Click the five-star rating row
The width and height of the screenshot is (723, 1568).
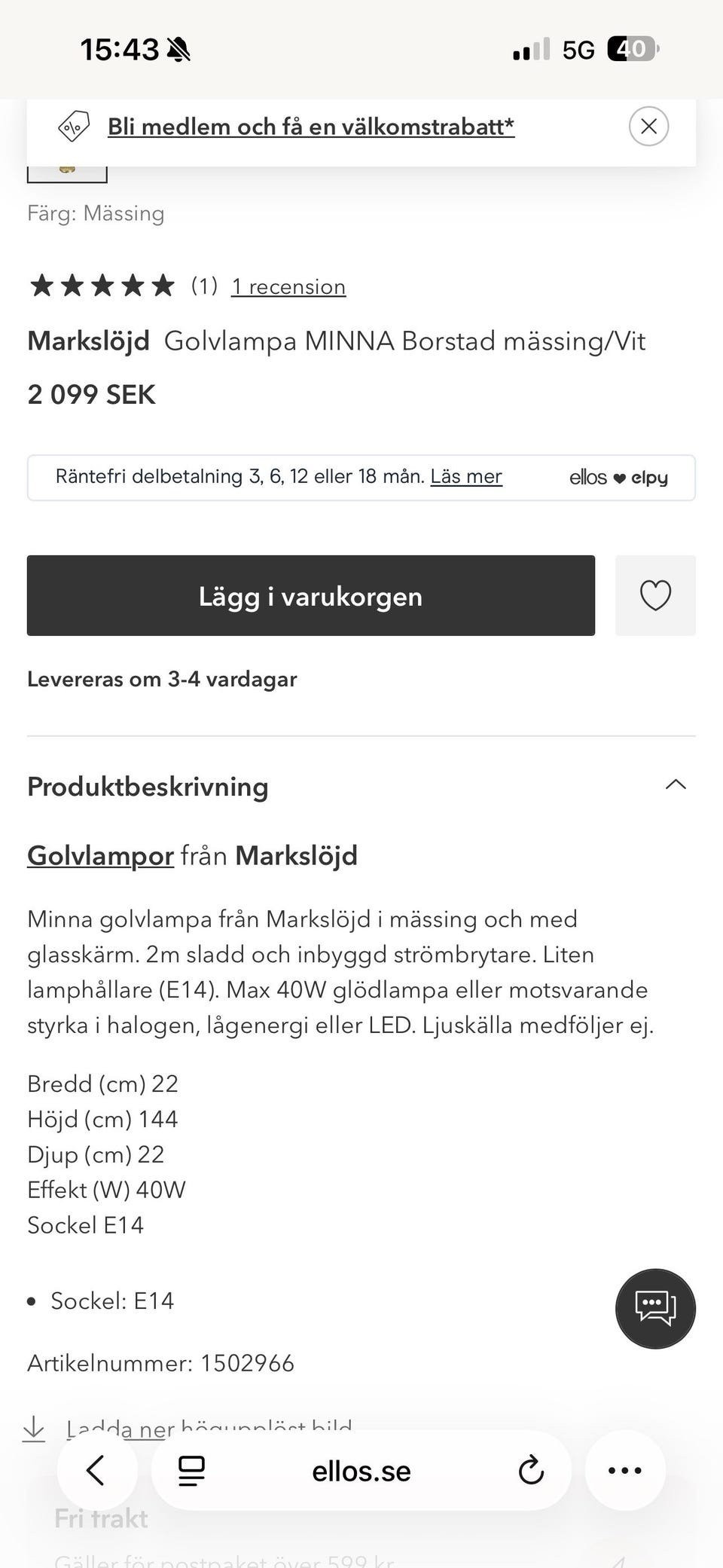pyautogui.click(x=102, y=285)
